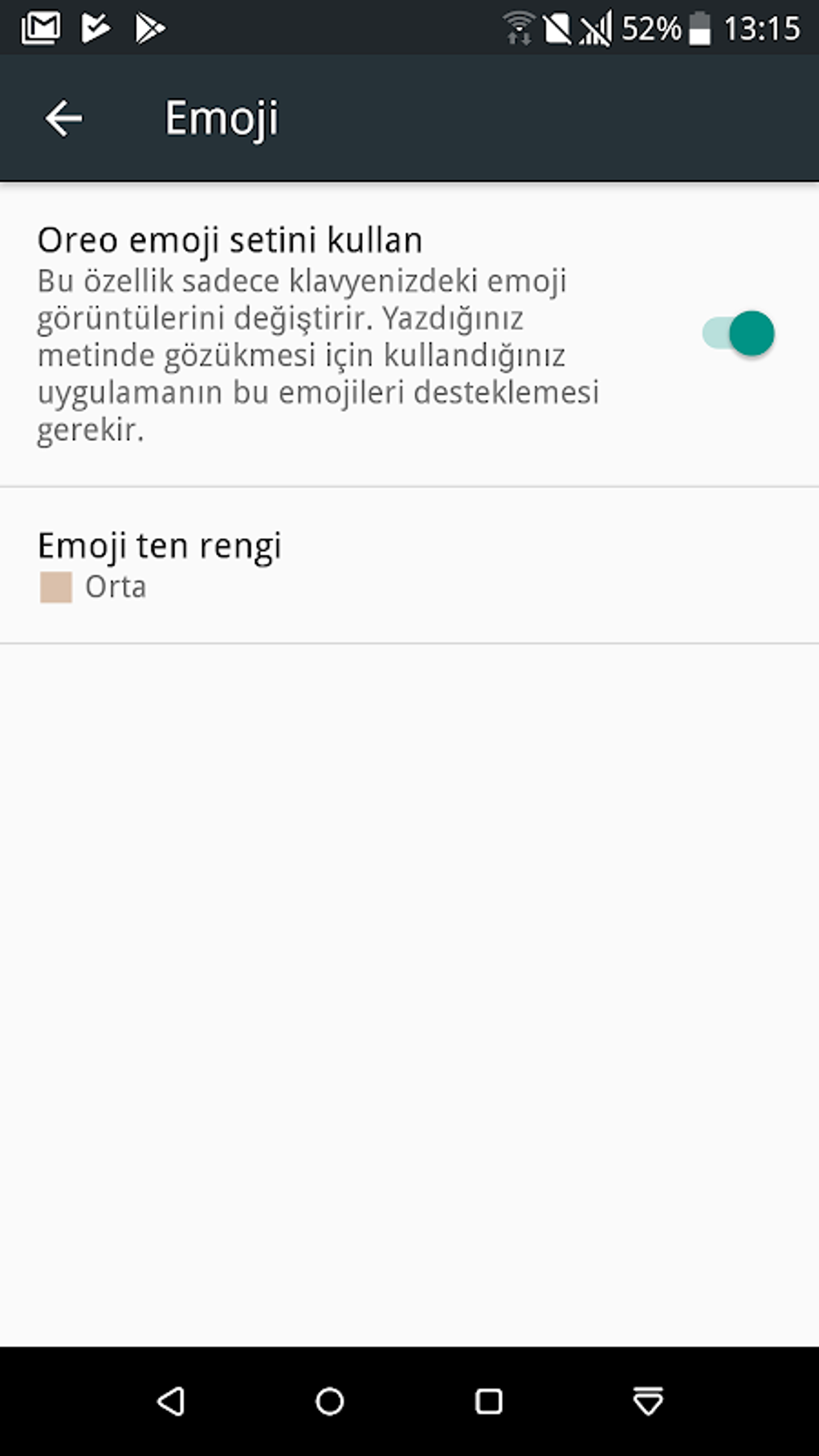Tap the back arrow next to Emoji title

click(63, 118)
